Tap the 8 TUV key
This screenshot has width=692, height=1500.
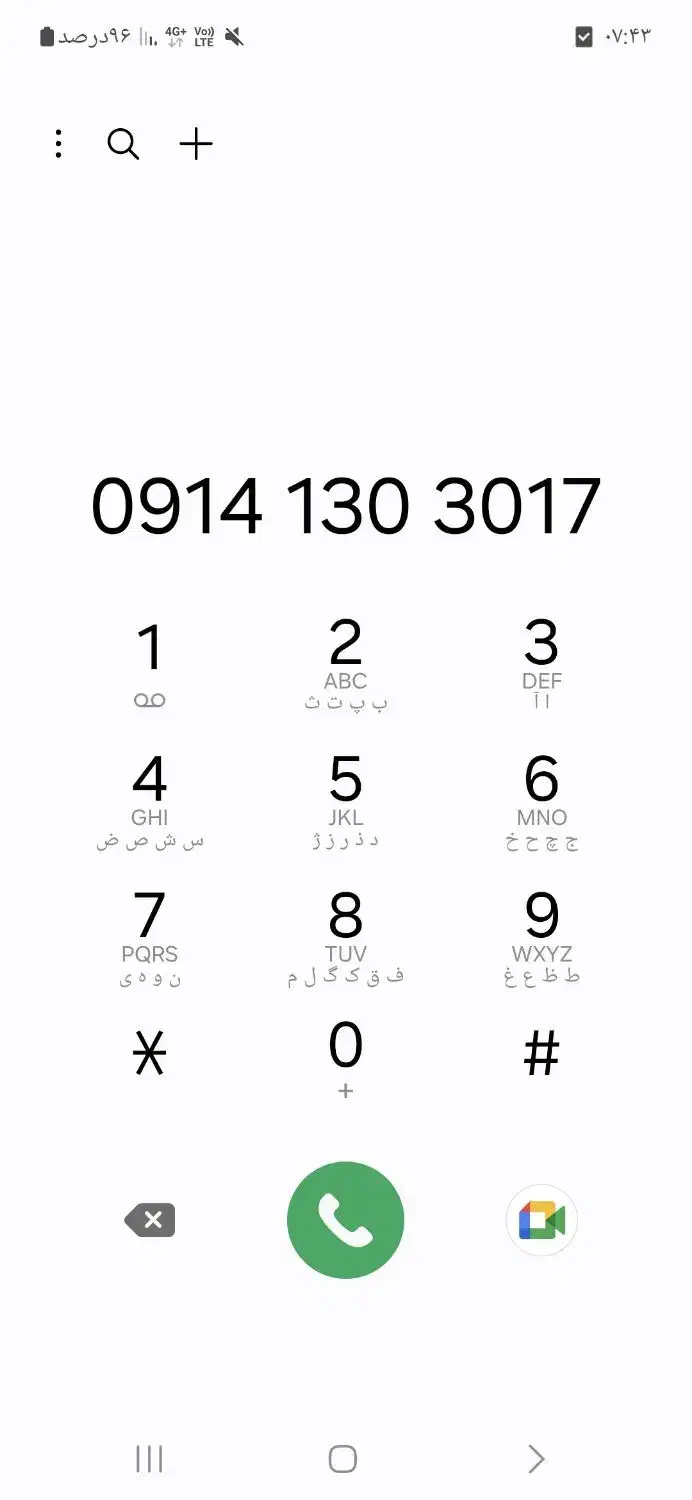(x=346, y=937)
